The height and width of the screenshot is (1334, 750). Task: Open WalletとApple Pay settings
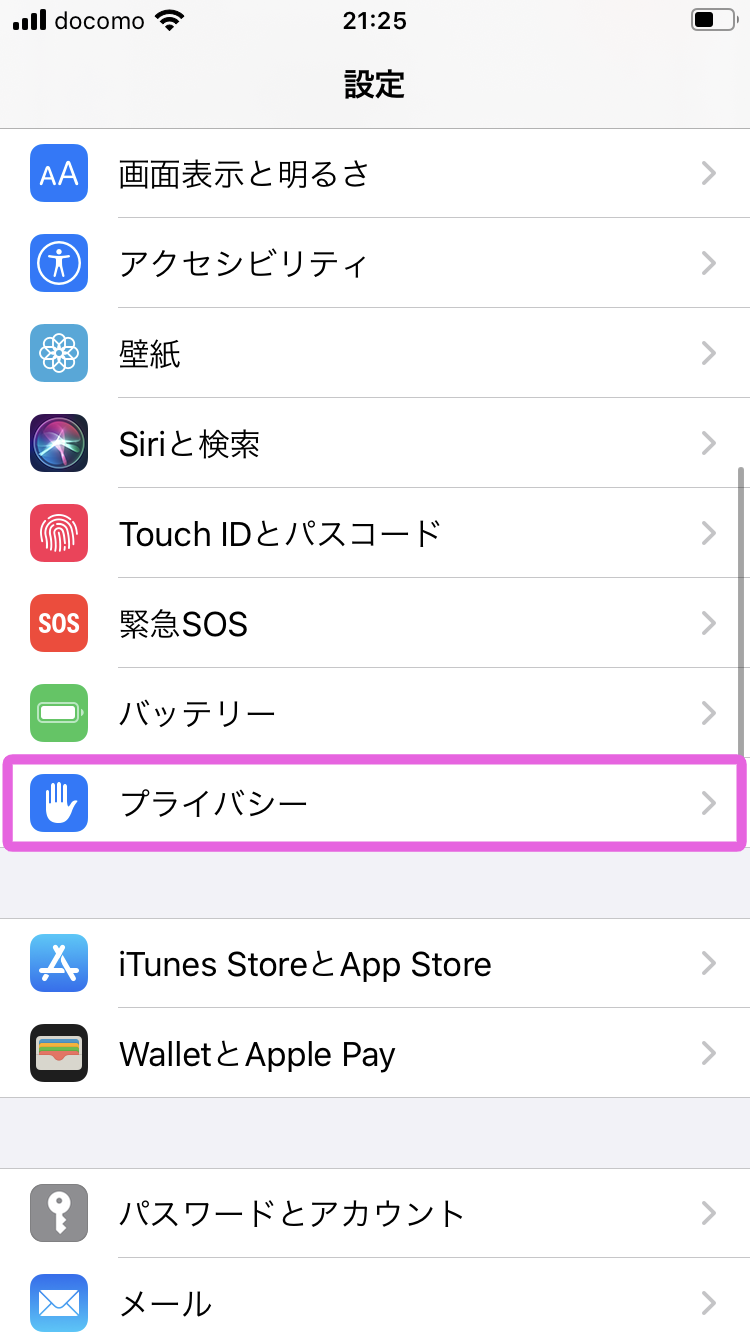click(x=375, y=1054)
